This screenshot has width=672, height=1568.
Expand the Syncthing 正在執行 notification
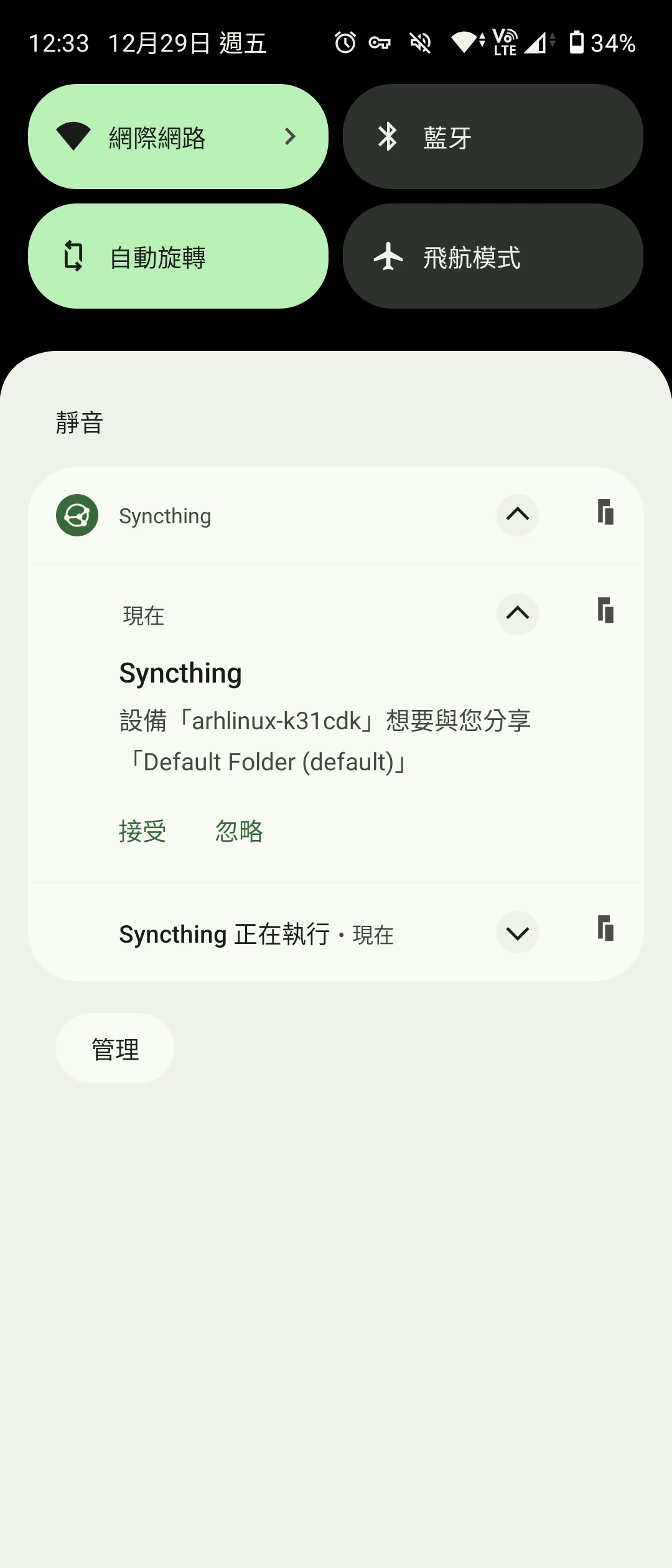tap(517, 933)
